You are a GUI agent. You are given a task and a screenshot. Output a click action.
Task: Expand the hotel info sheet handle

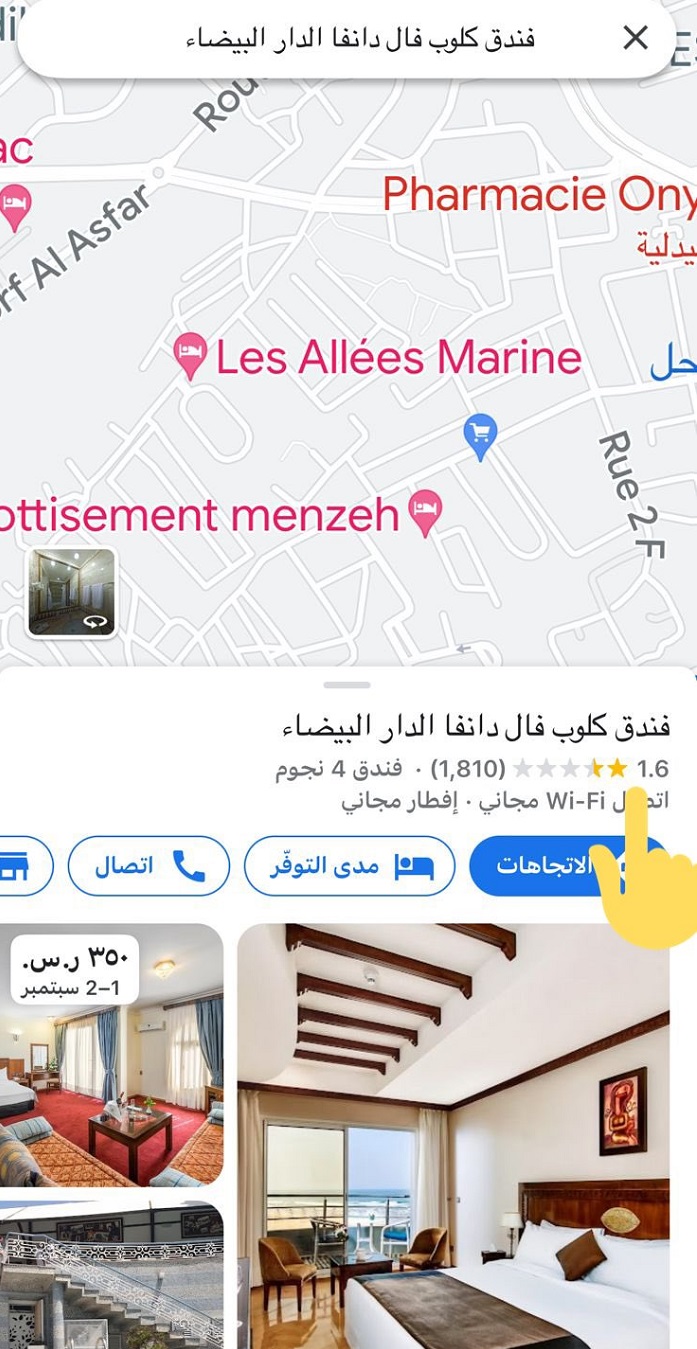348,685
